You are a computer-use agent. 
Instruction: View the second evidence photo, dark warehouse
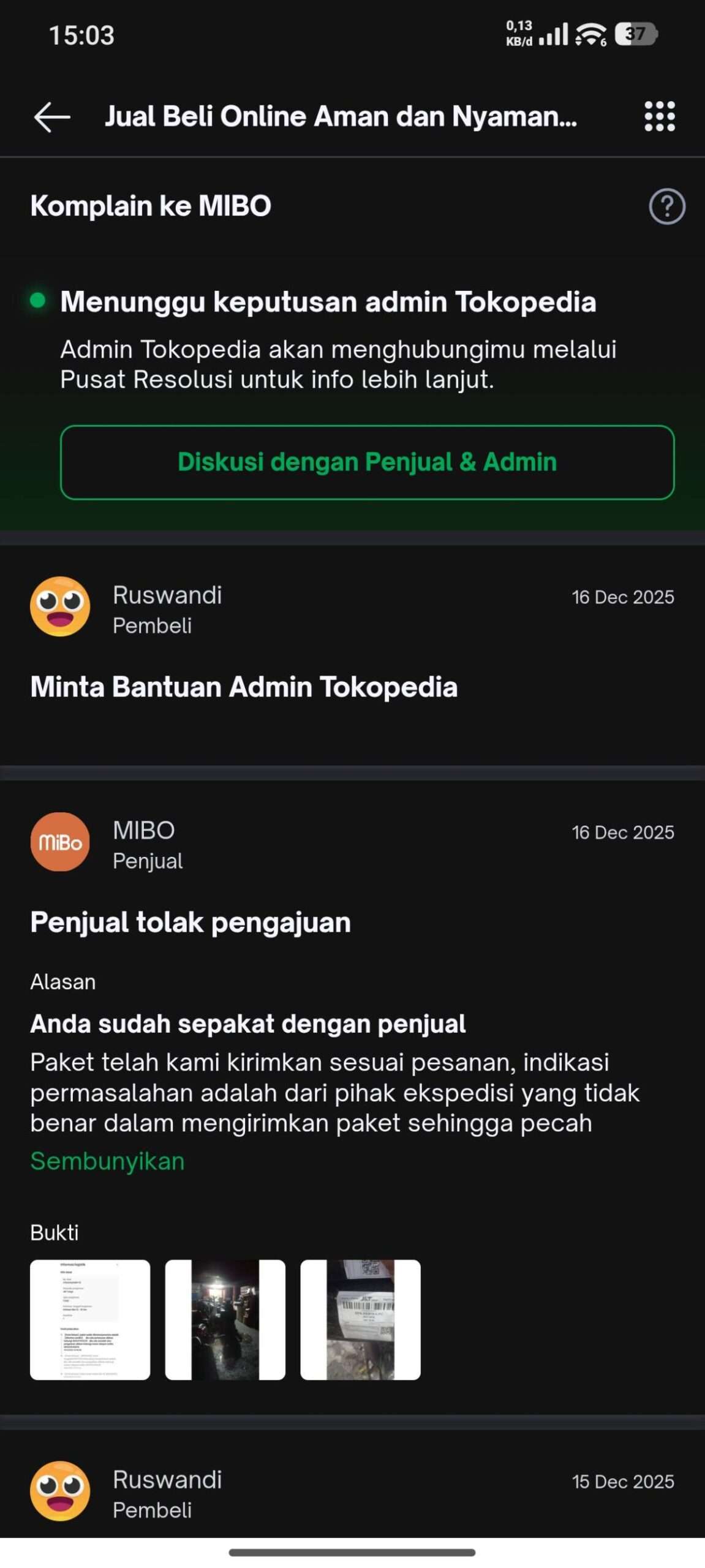point(225,1319)
